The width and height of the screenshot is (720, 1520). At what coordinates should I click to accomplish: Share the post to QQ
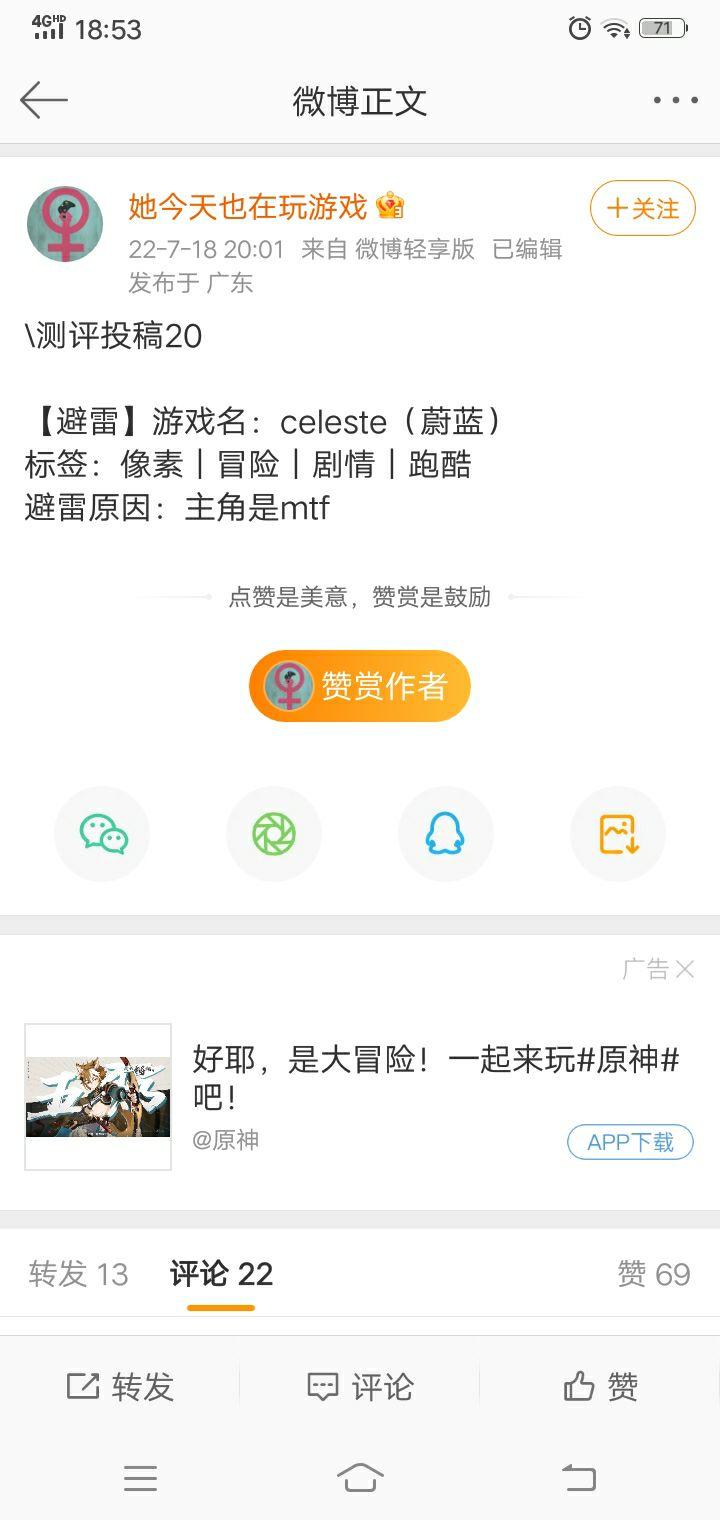445,834
